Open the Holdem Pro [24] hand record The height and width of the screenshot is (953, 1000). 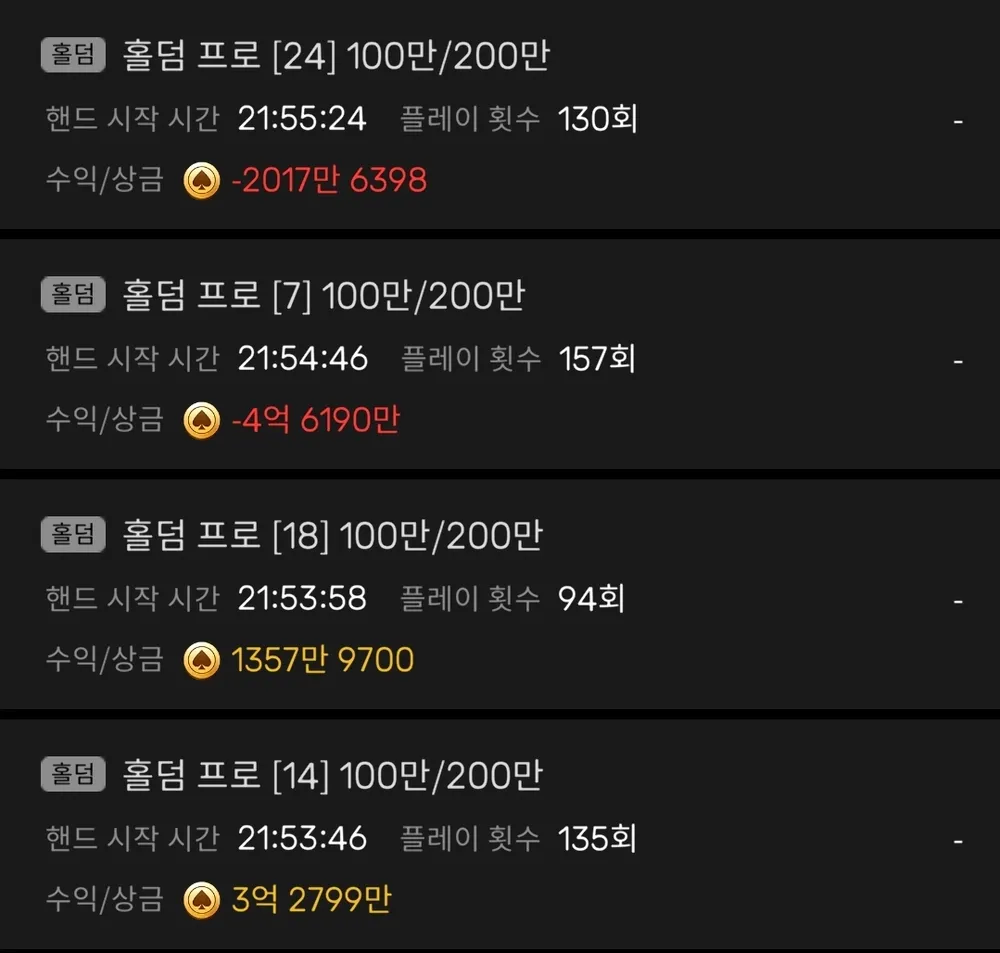pyautogui.click(x=335, y=56)
